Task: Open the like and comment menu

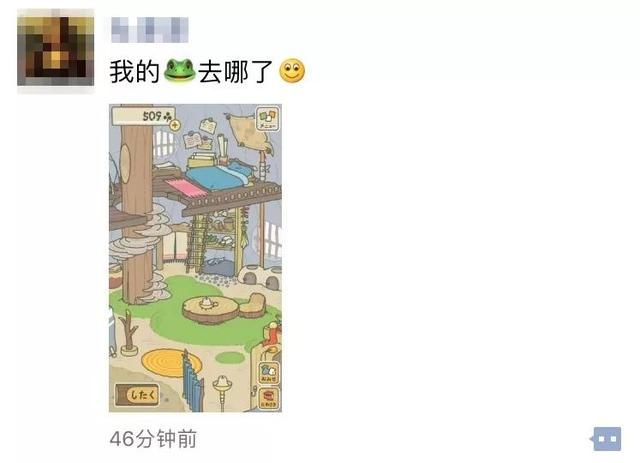Action: (606, 438)
